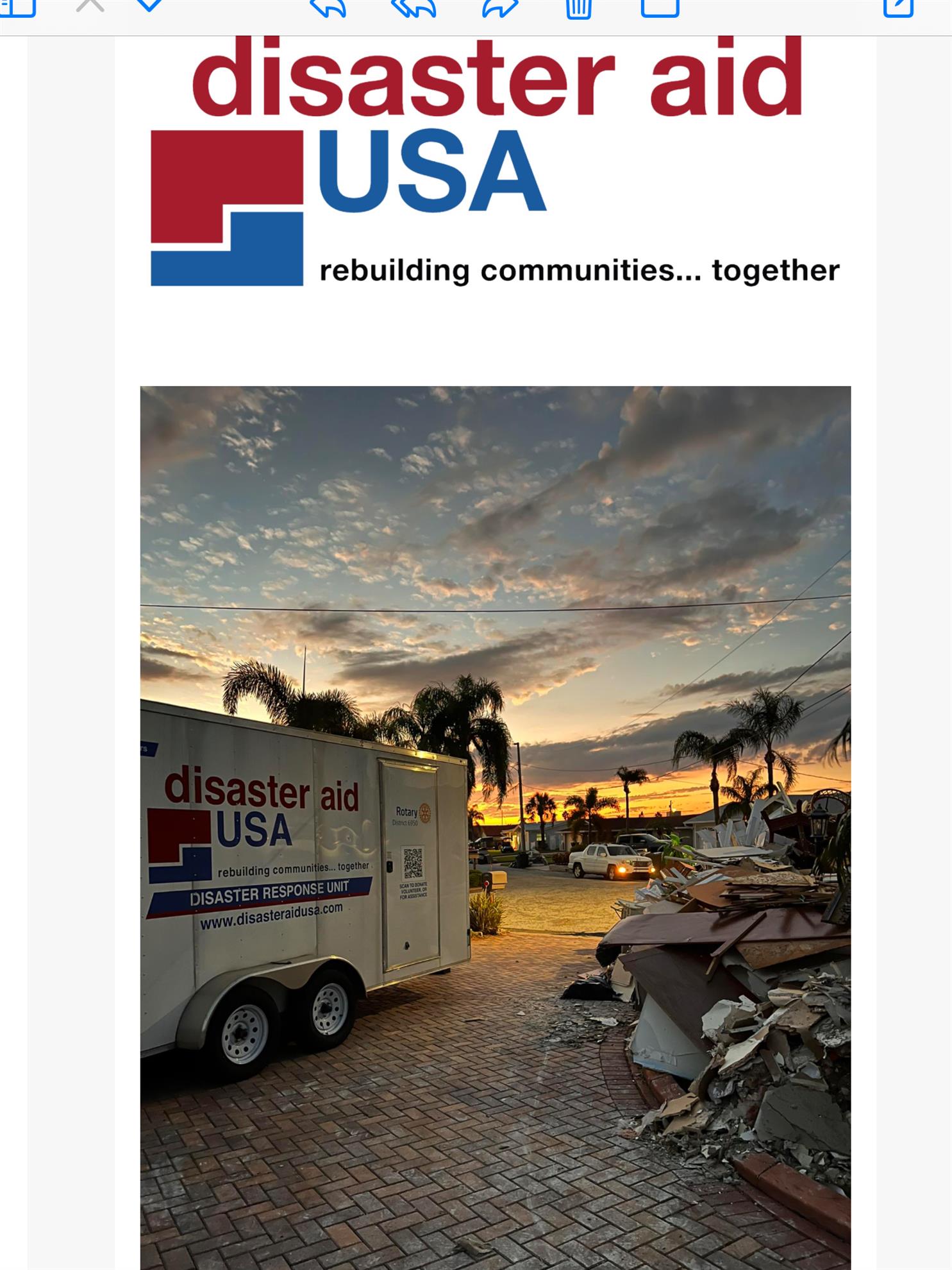Viewport: 952px width, 1270px height.
Task: Reply all to this email
Action: (x=414, y=8)
